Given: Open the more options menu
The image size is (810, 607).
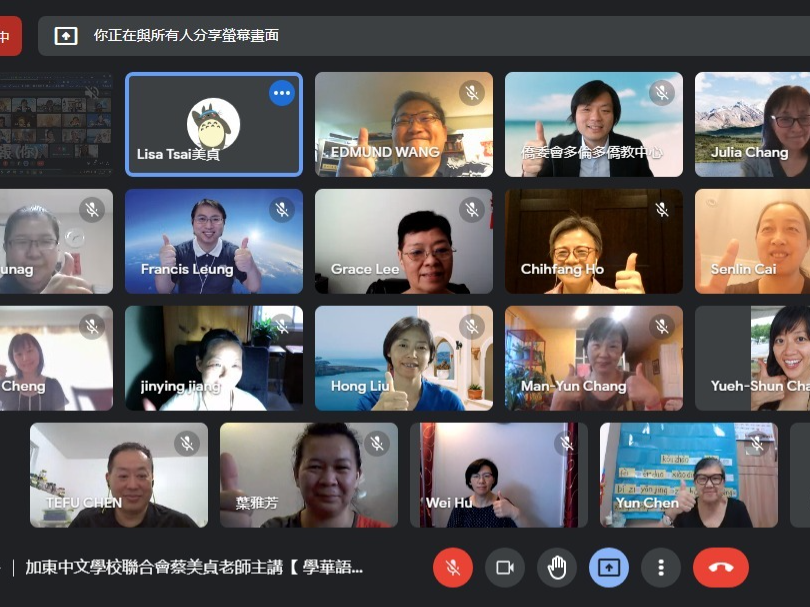Looking at the screenshot, I should (661, 567).
